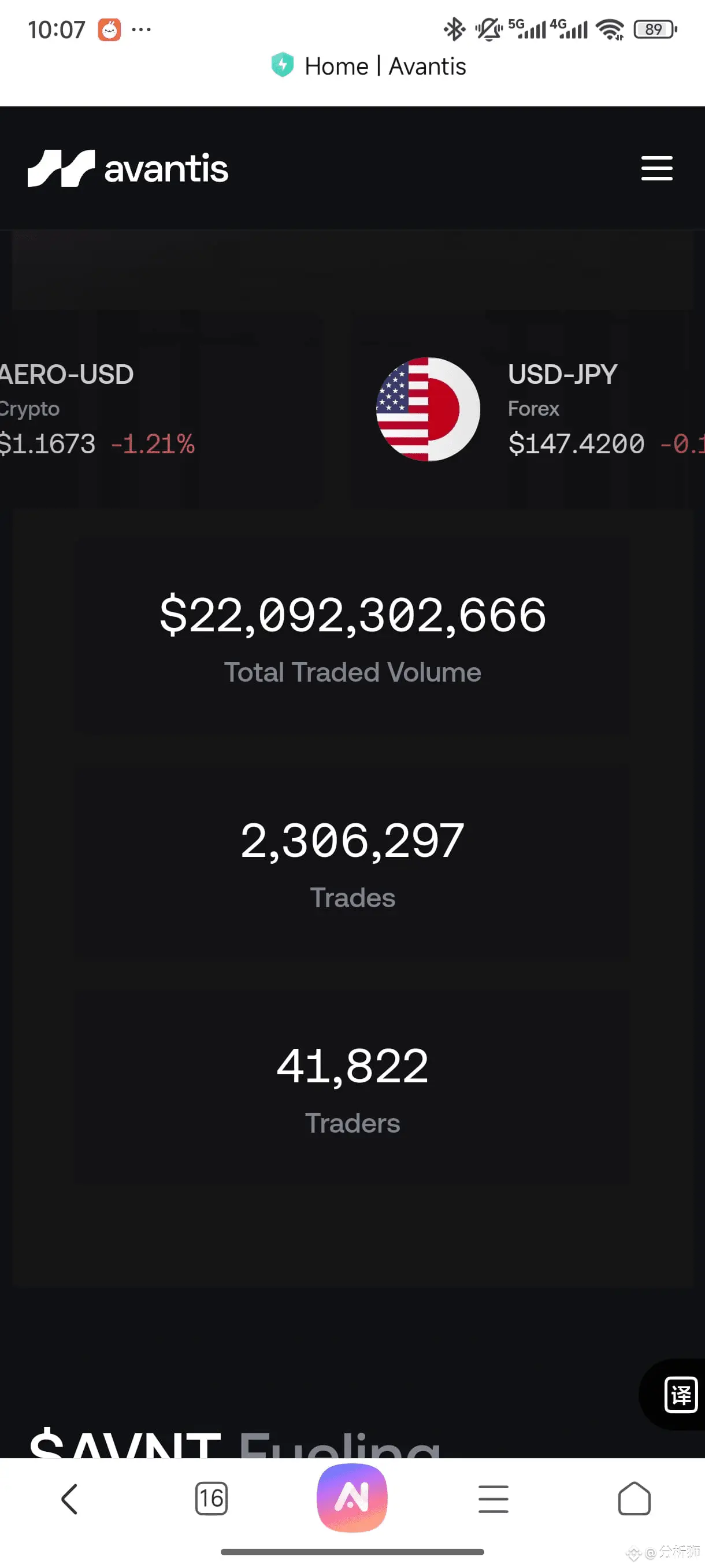The image size is (705, 1568).
Task: Tap the Home | Avantis address bar
Action: coord(368,66)
